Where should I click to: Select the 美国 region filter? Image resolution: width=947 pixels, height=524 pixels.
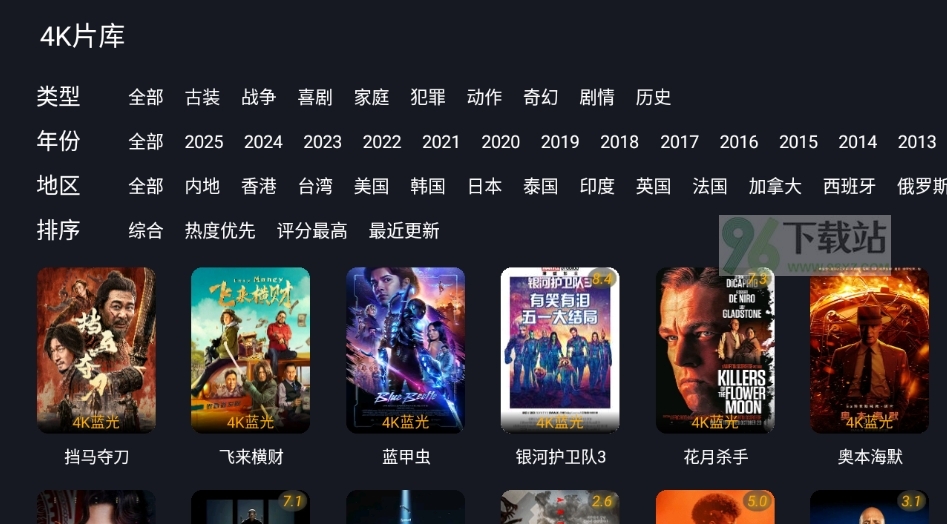coord(371,186)
